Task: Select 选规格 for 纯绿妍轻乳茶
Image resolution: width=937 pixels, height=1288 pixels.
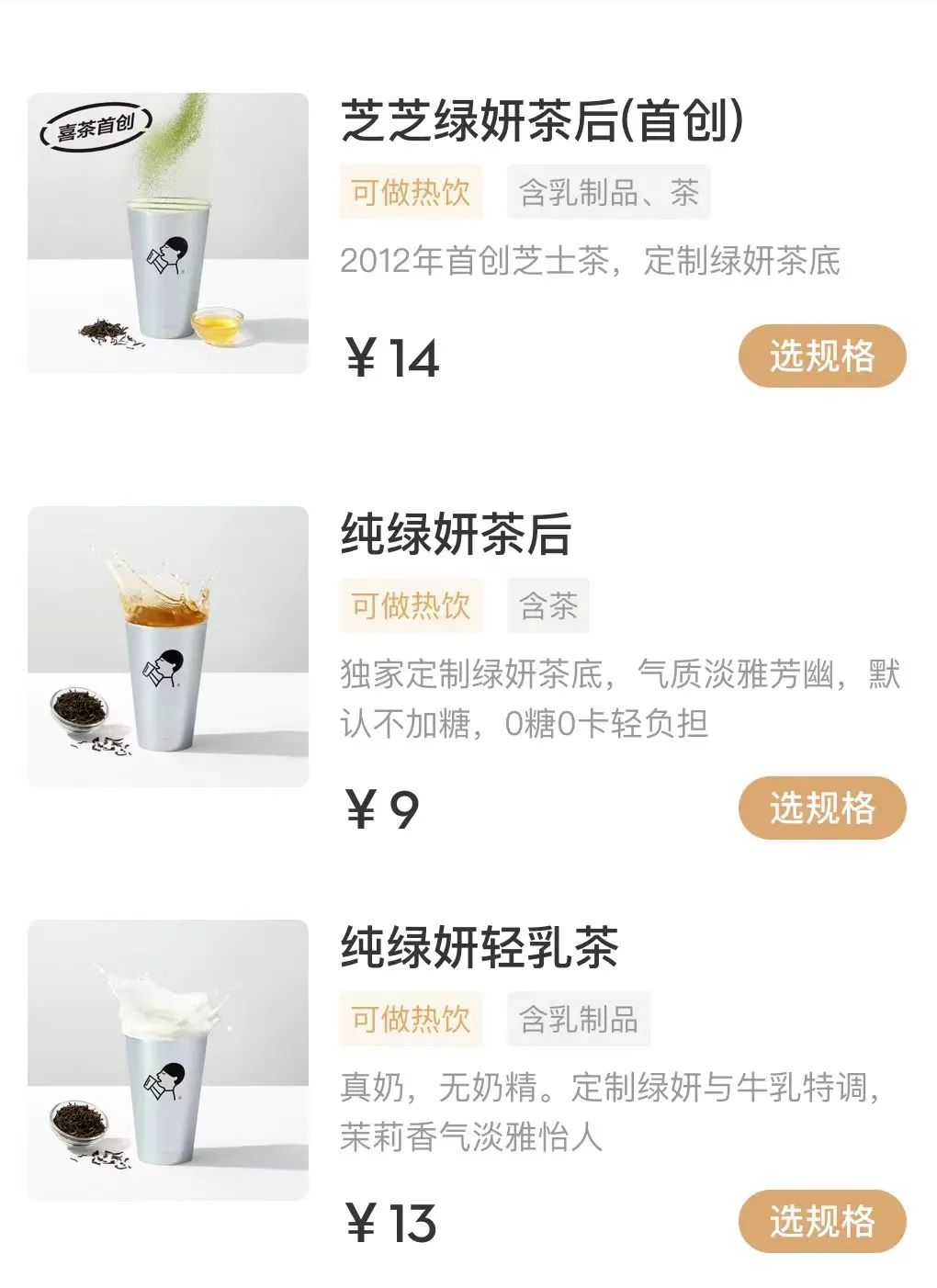Action: coord(822,1221)
